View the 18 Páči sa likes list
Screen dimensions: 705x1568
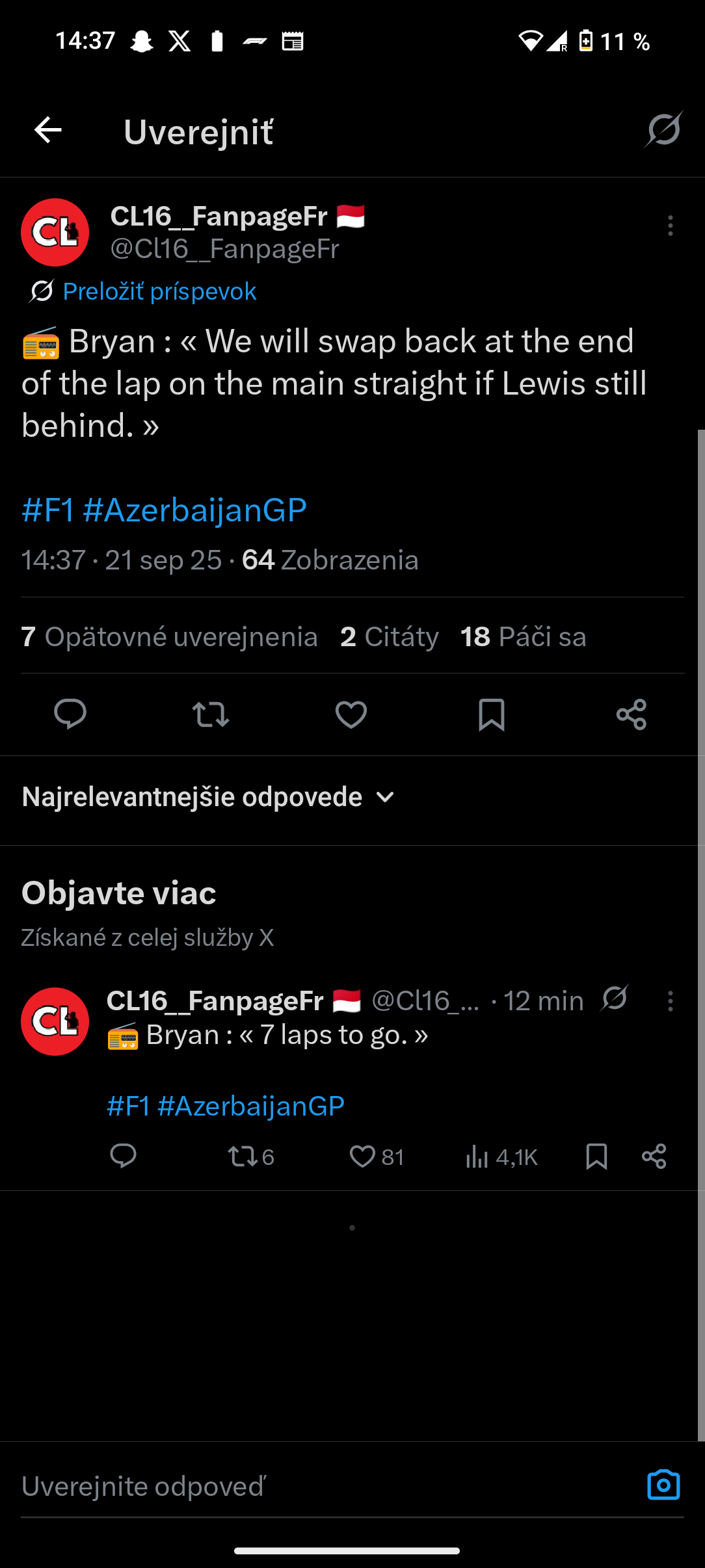tap(523, 636)
